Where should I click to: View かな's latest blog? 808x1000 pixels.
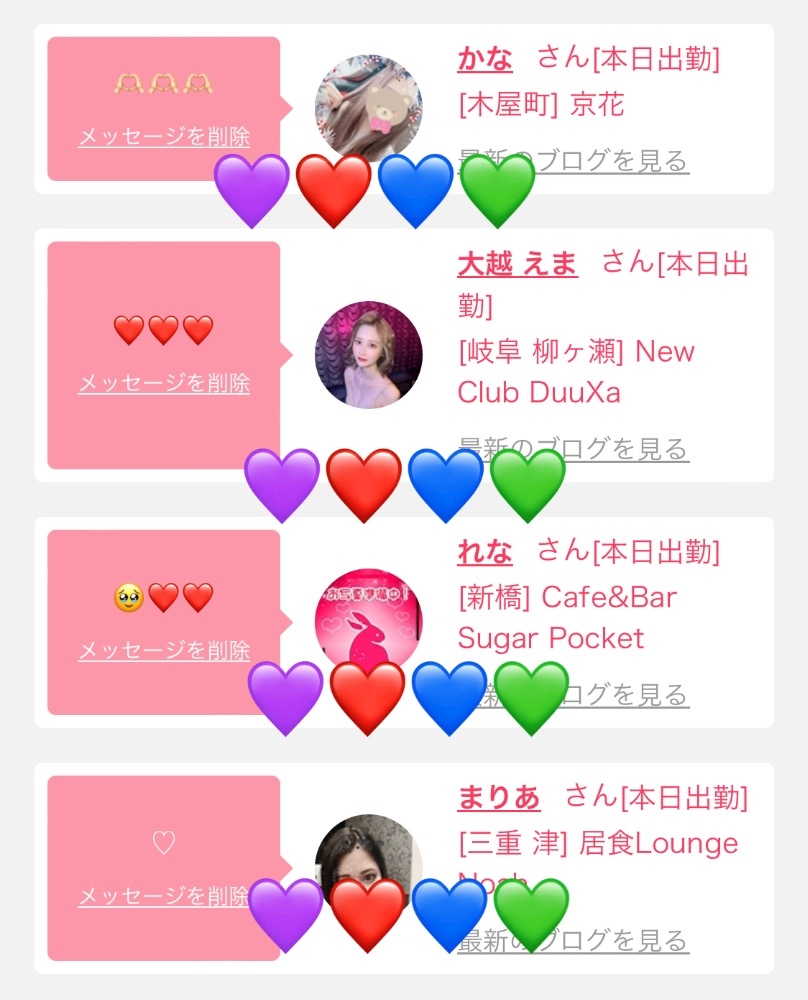[x=610, y=160]
